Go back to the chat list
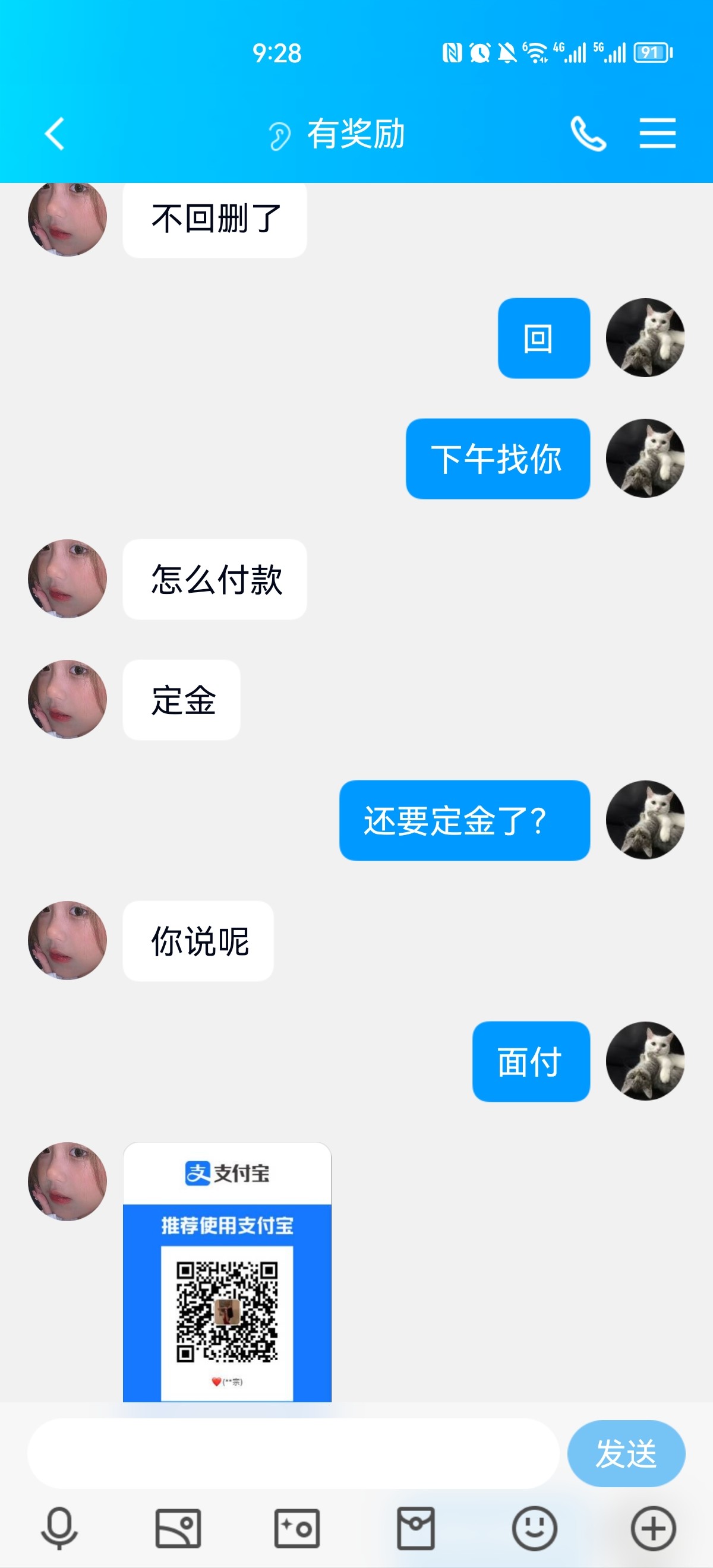The width and height of the screenshot is (713, 1568). (55, 133)
